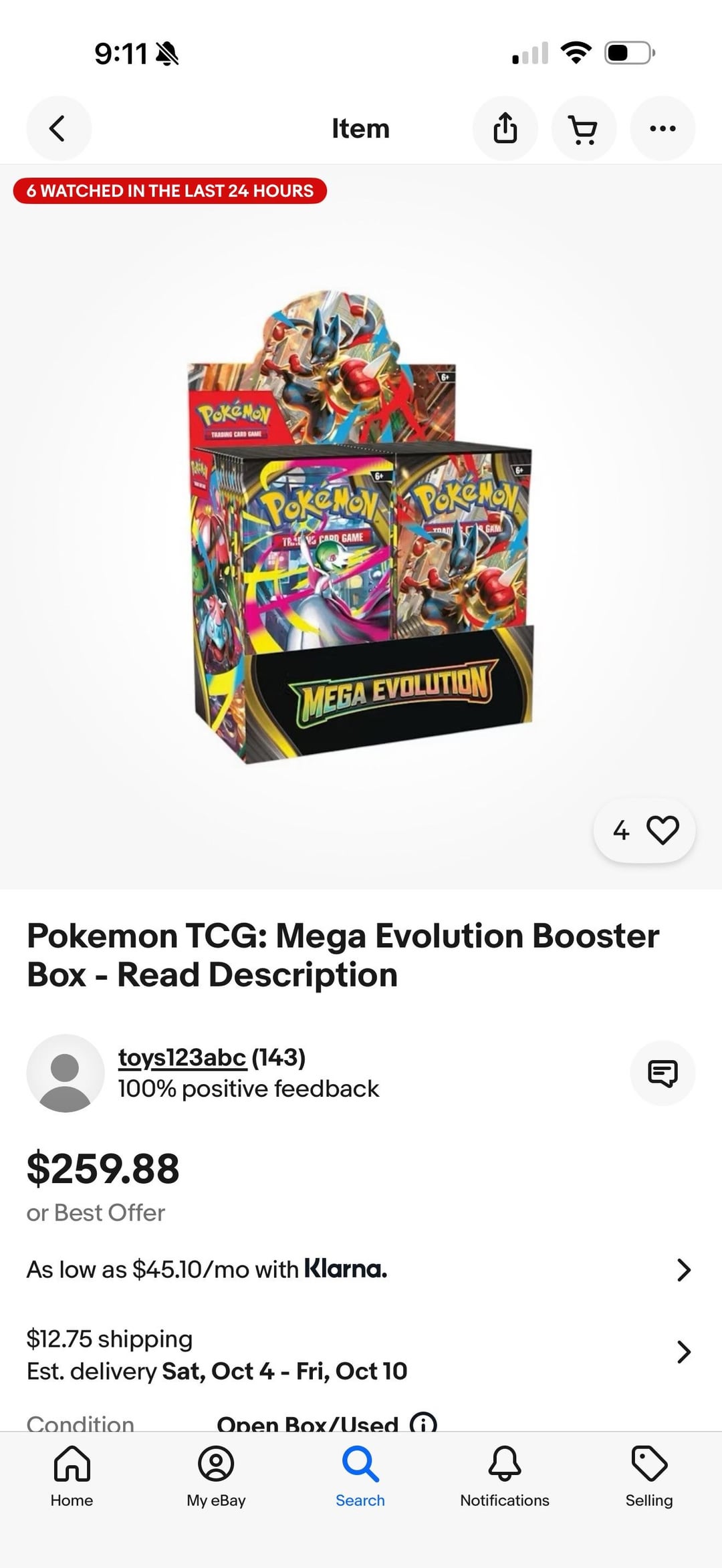
Task: View Klarna monthly payment options
Action: point(361,1269)
